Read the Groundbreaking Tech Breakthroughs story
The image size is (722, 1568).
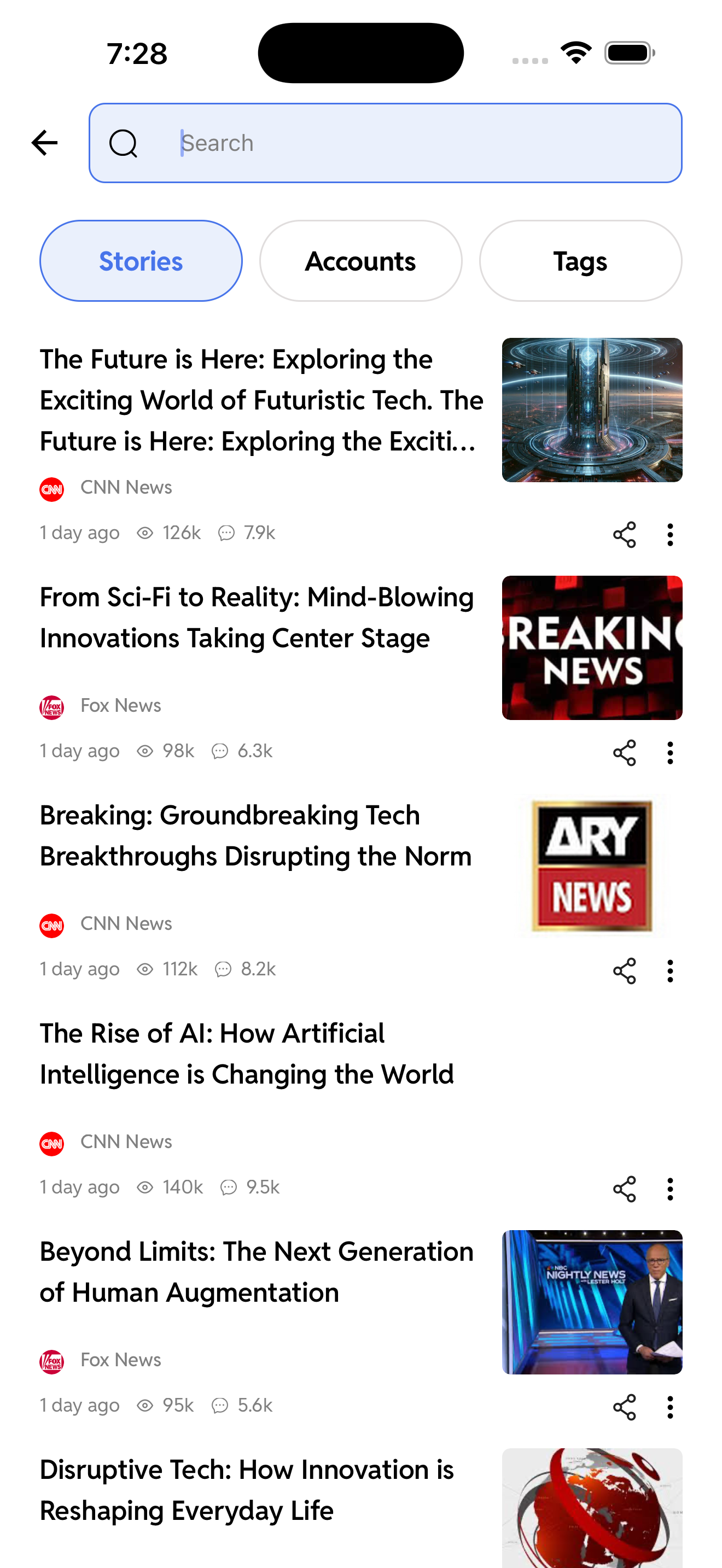pos(255,836)
